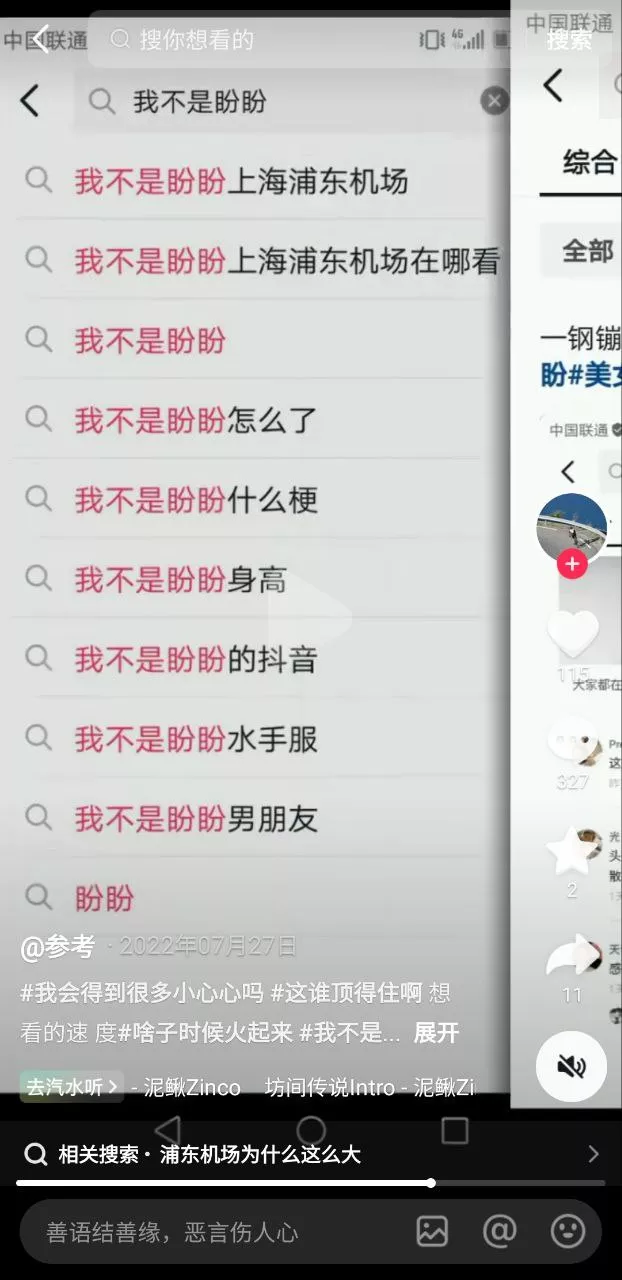
Task: Follow the creator with the plus badge
Action: point(572,564)
